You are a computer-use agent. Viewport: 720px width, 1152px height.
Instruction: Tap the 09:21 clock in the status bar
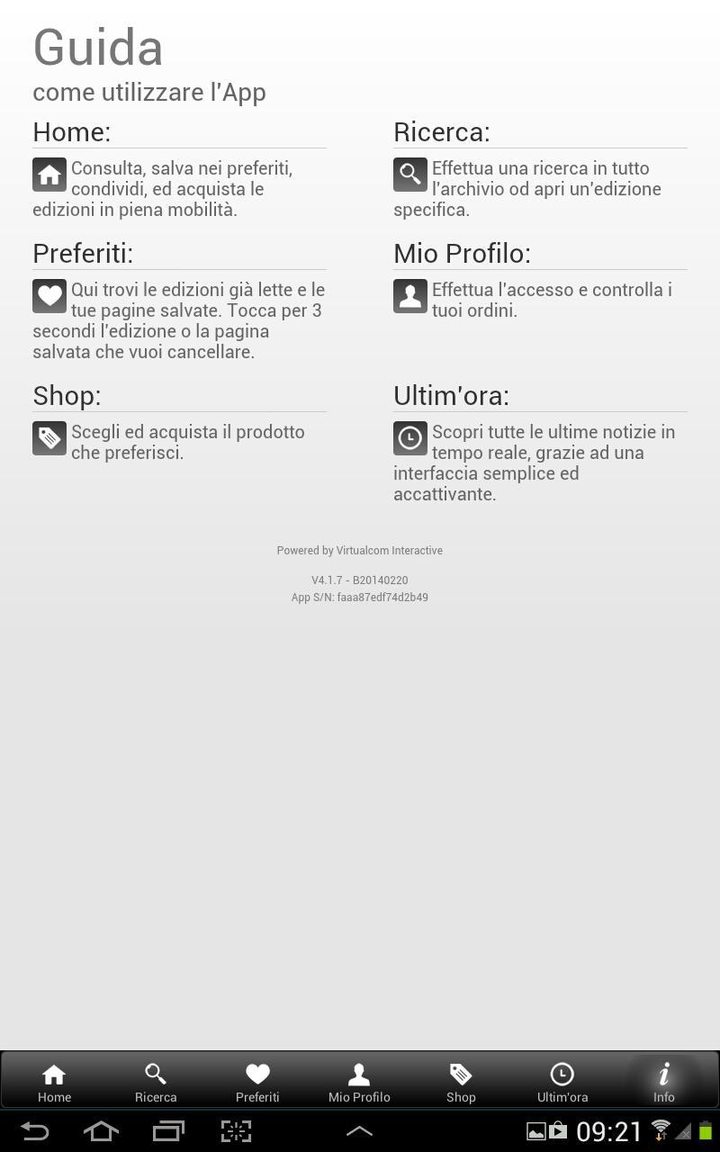click(x=610, y=1131)
